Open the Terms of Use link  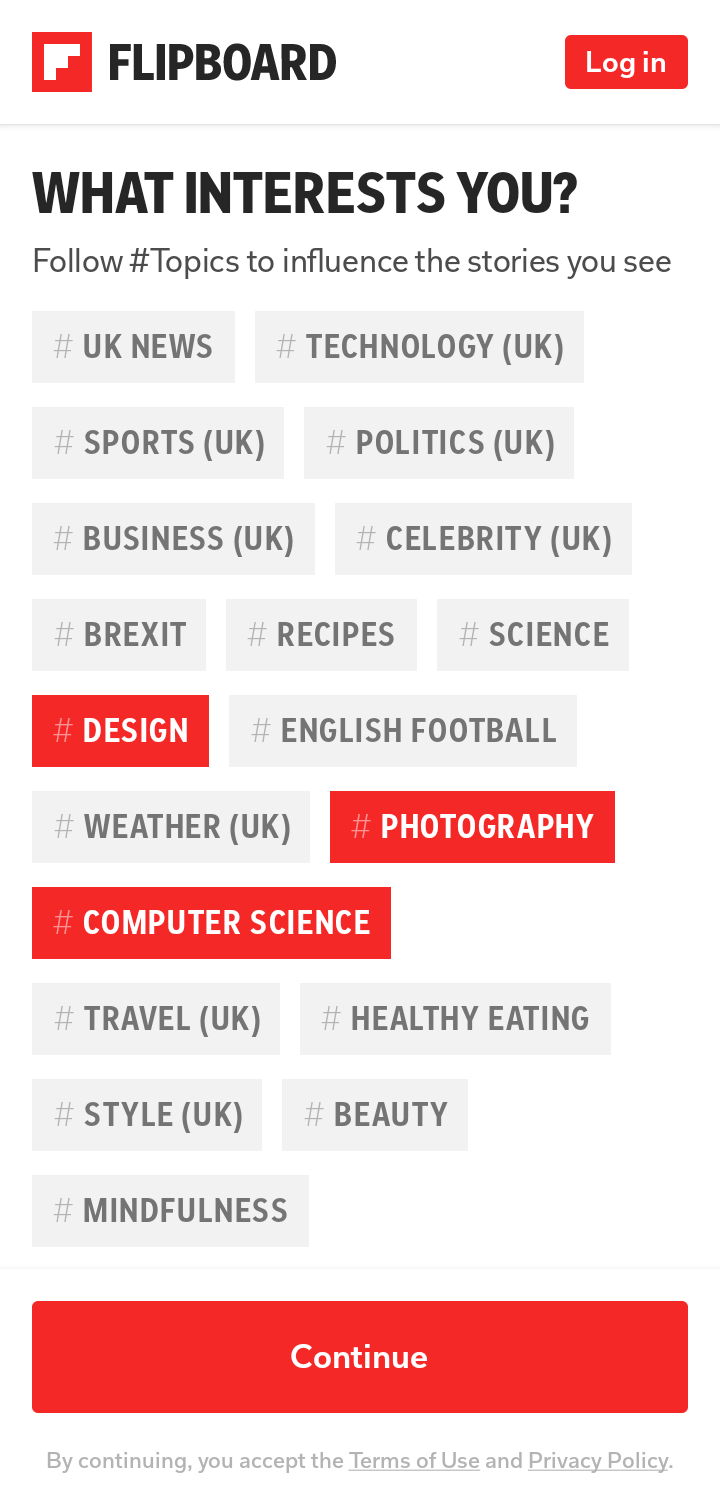pos(414,1461)
